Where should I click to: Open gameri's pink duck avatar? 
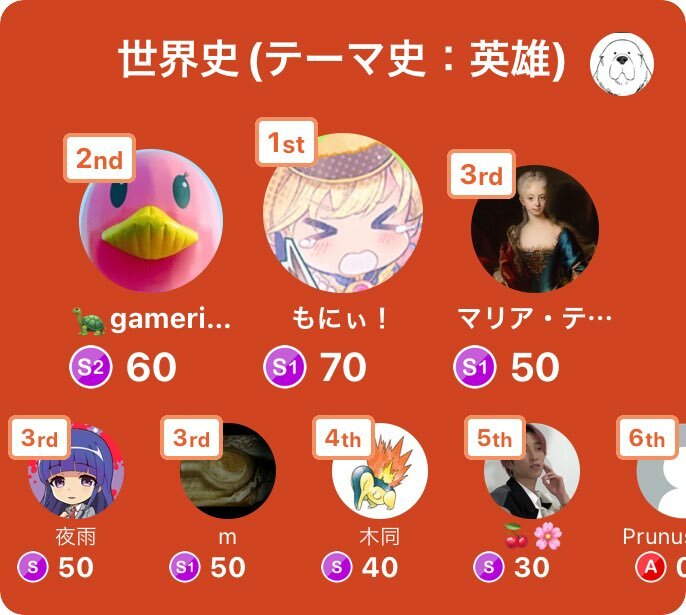[x=150, y=221]
